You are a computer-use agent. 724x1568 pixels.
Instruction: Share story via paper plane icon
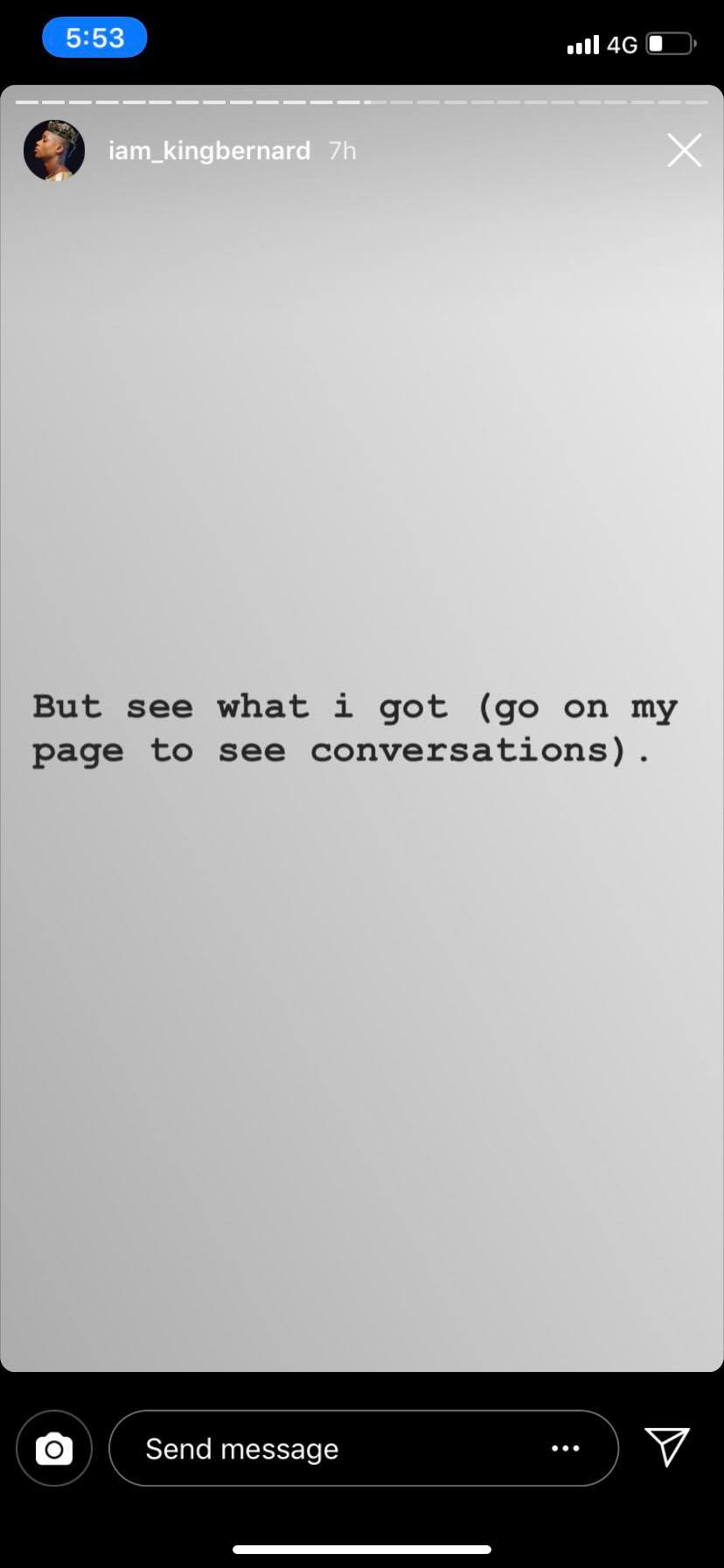(667, 1446)
